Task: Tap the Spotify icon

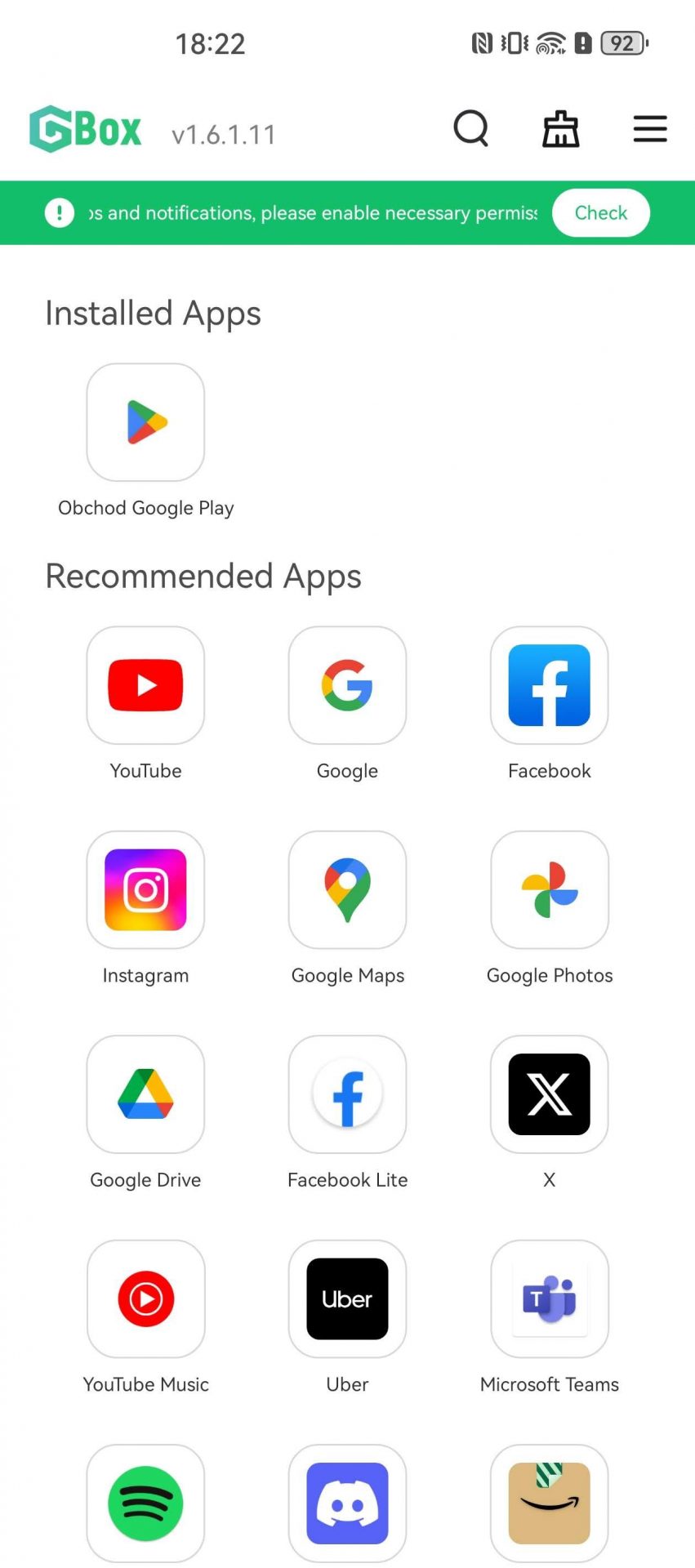Action: click(145, 1503)
